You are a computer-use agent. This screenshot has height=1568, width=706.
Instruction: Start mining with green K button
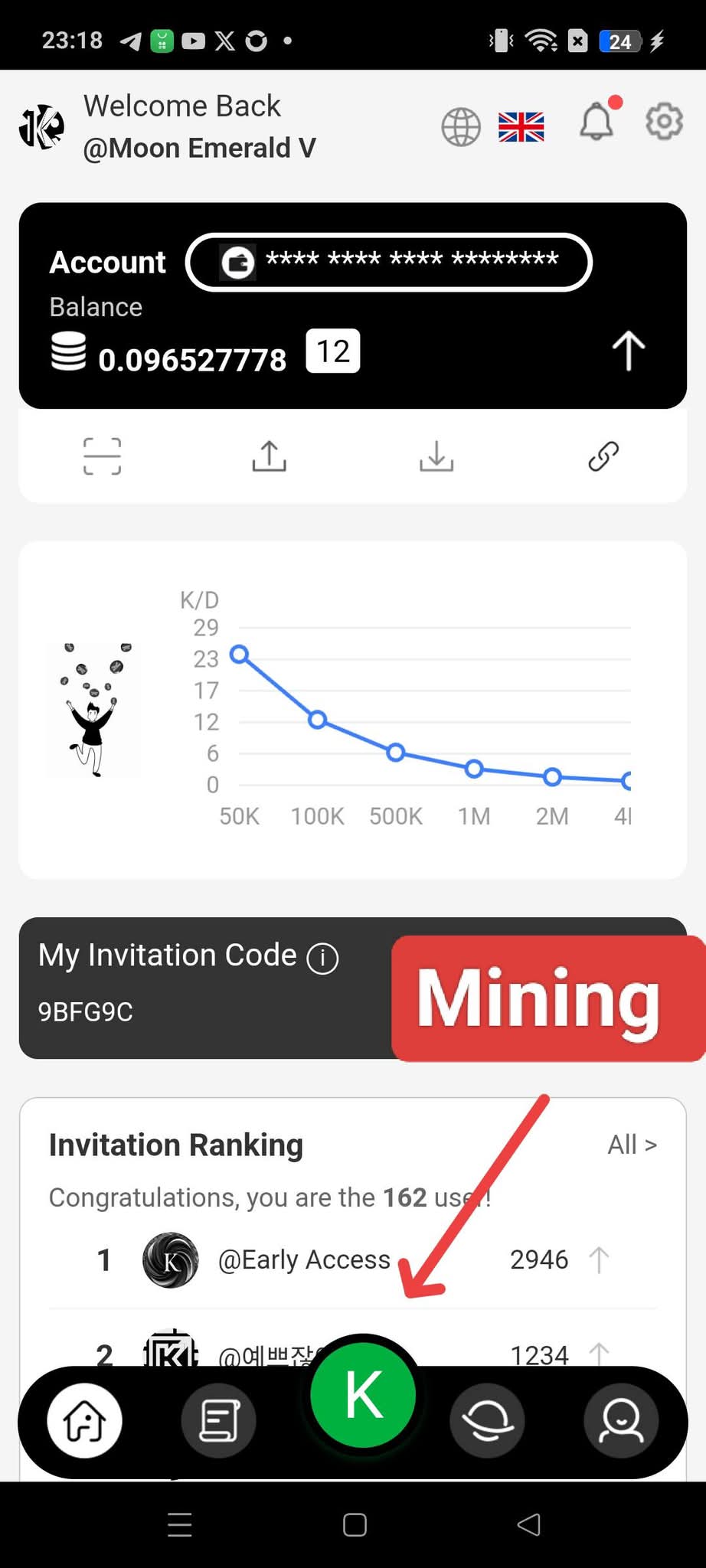click(x=363, y=1395)
